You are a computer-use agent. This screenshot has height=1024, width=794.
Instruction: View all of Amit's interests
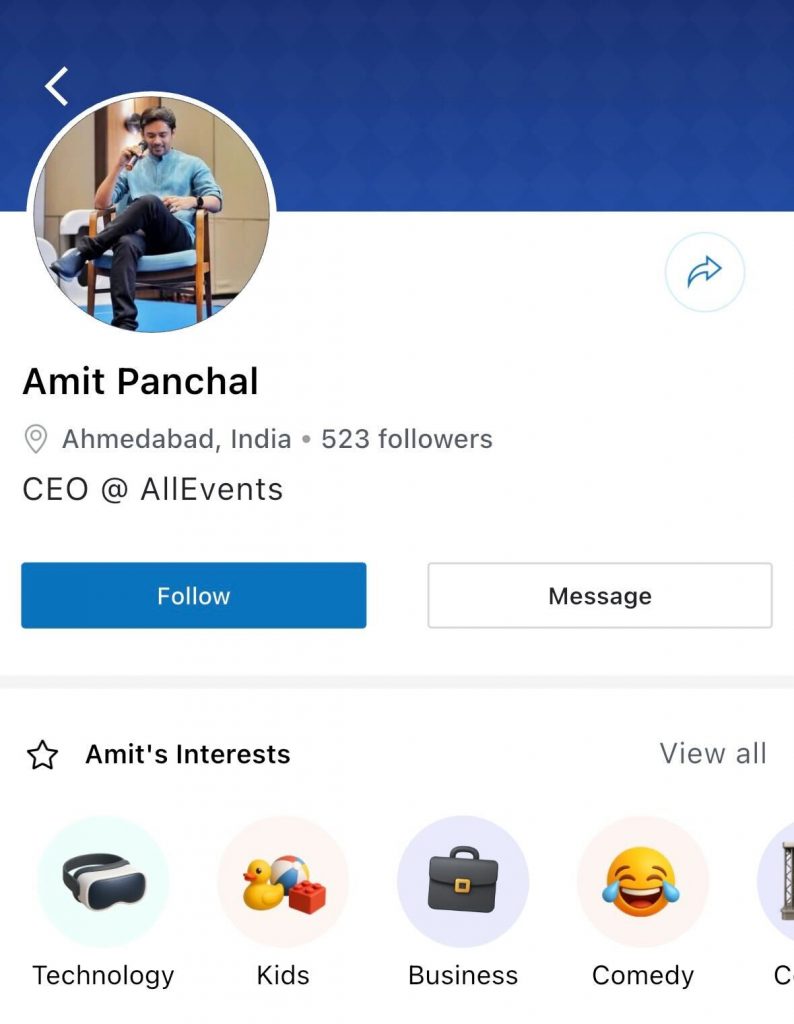tap(713, 753)
